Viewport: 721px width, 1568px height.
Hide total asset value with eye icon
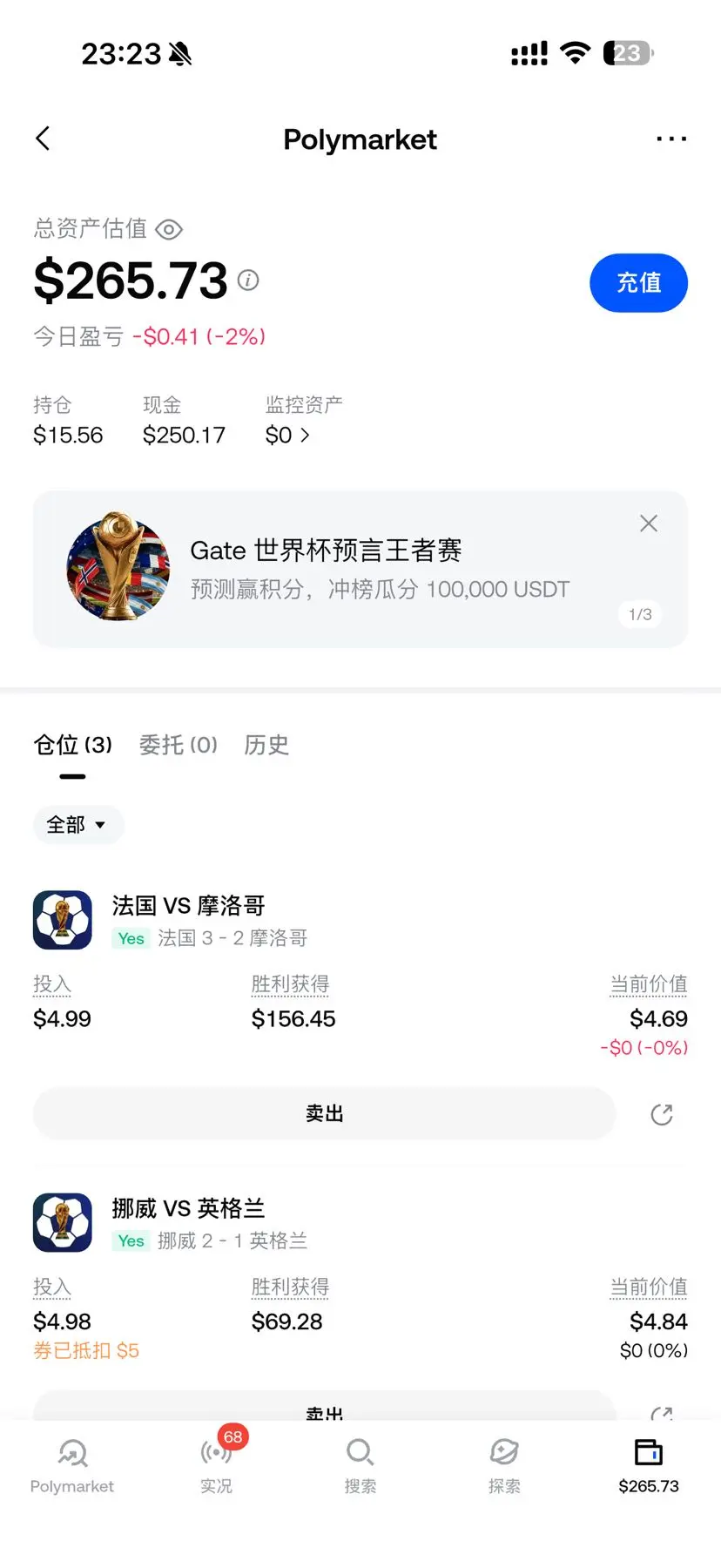click(169, 230)
